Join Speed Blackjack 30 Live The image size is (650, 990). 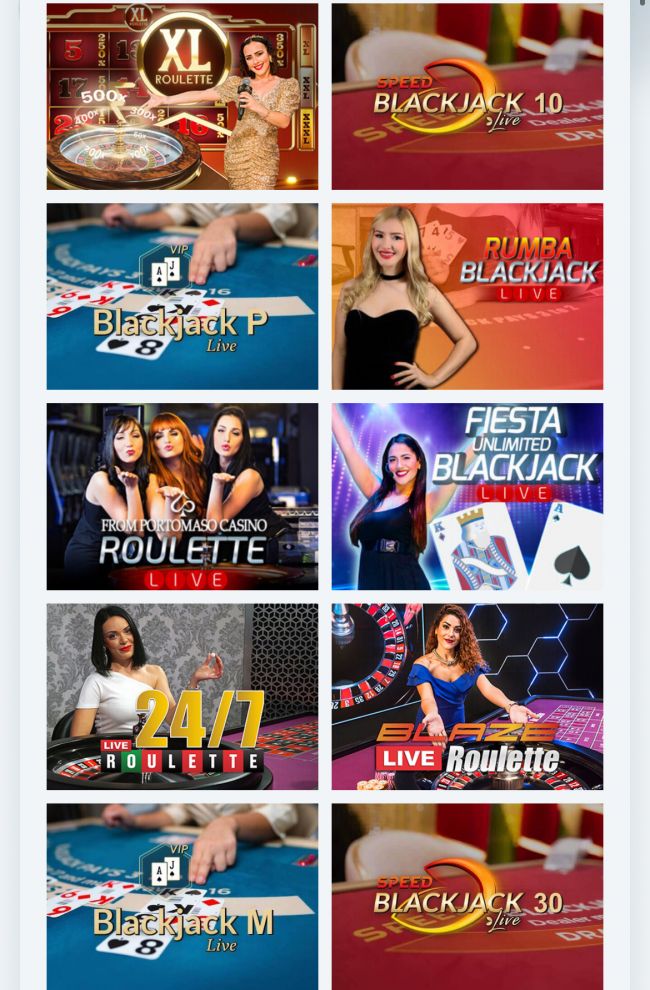[467, 896]
